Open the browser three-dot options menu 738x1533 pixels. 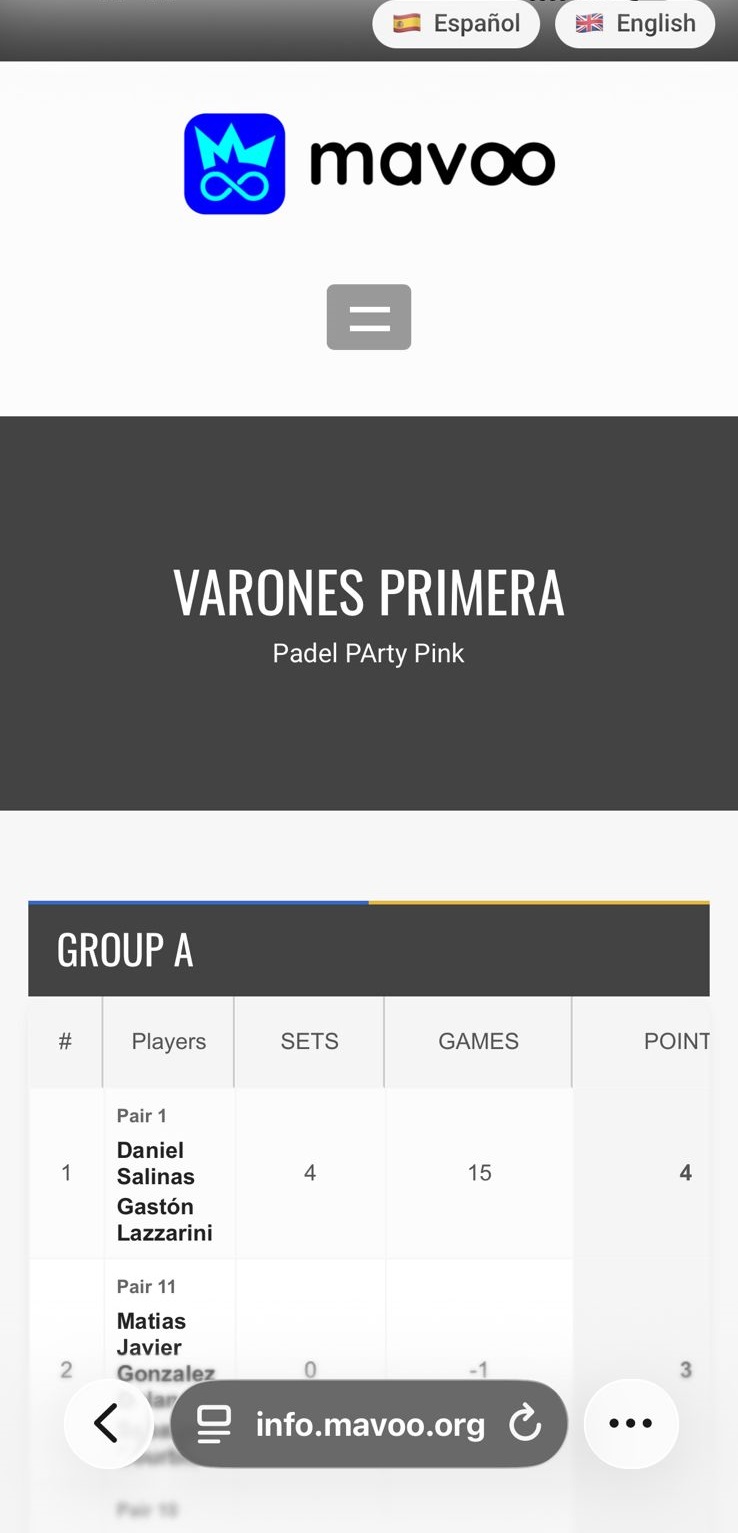pos(630,1424)
